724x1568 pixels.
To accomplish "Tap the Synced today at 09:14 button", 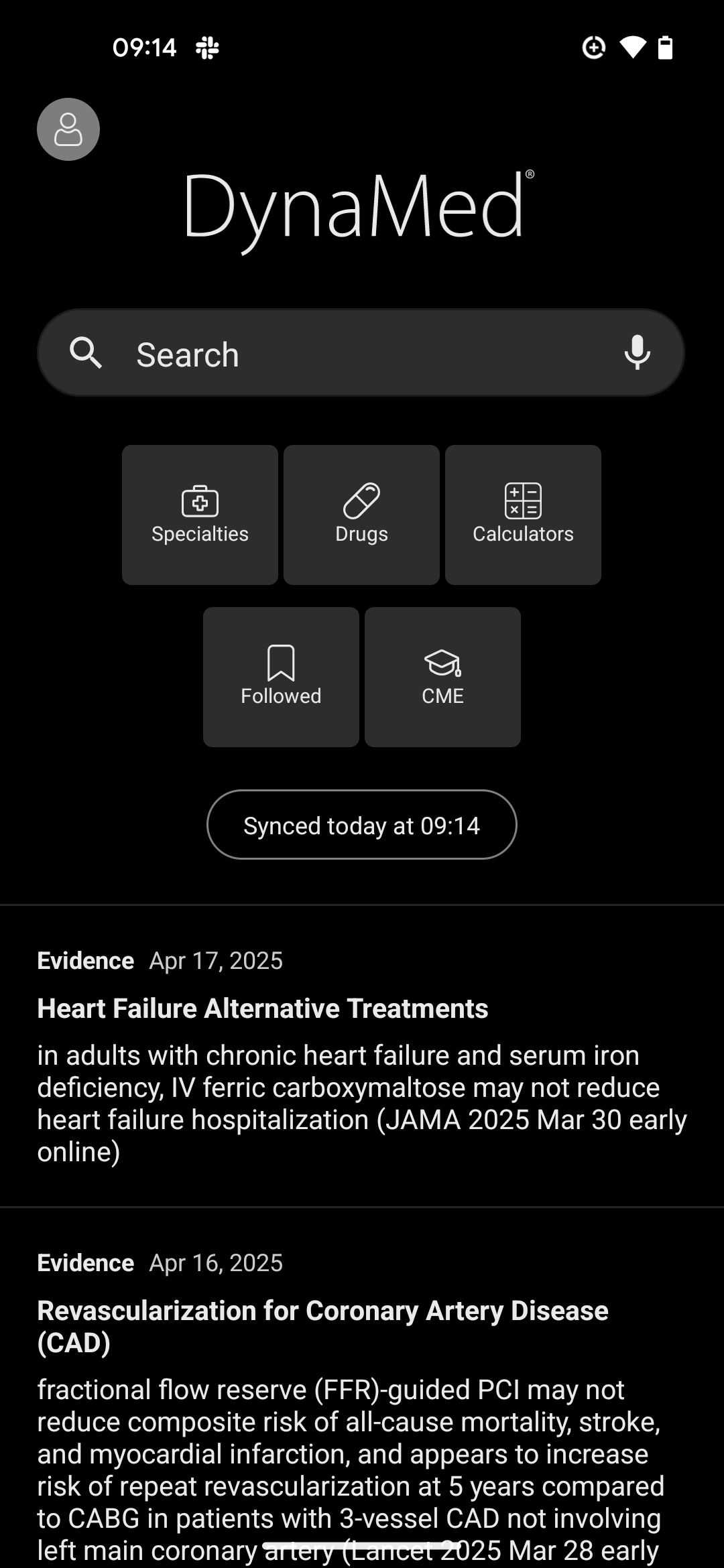I will click(361, 824).
